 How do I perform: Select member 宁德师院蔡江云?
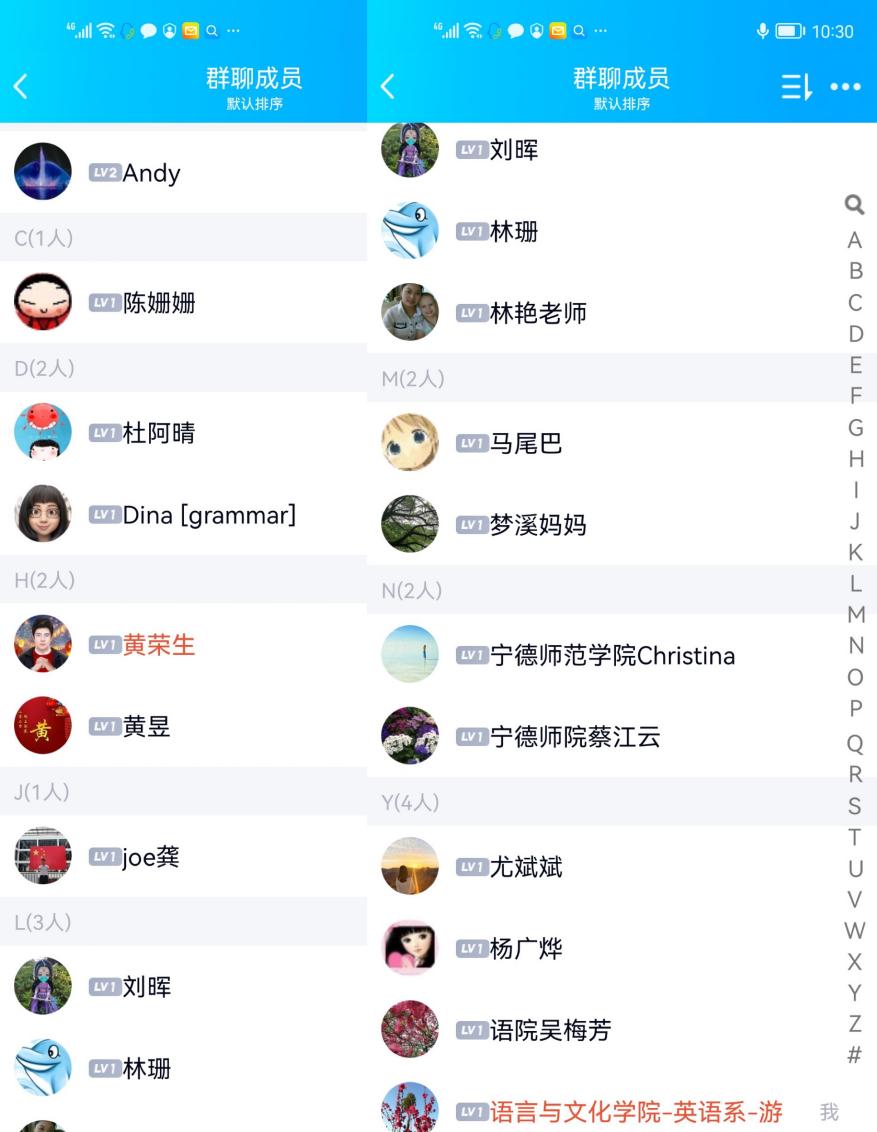[575, 738]
